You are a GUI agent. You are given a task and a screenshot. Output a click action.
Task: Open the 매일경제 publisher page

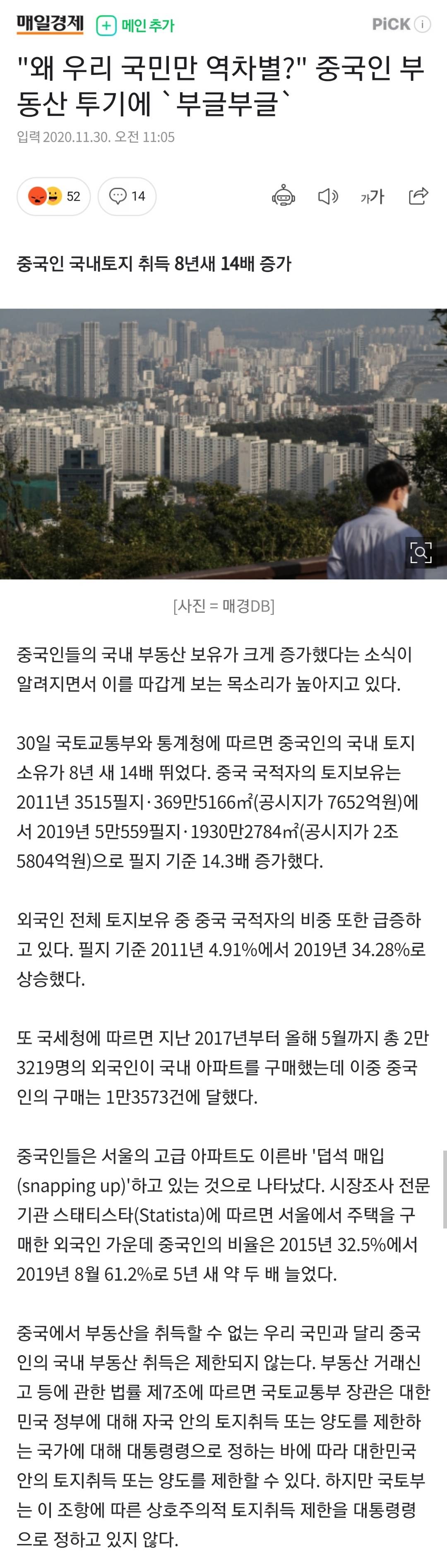pyautogui.click(x=50, y=24)
